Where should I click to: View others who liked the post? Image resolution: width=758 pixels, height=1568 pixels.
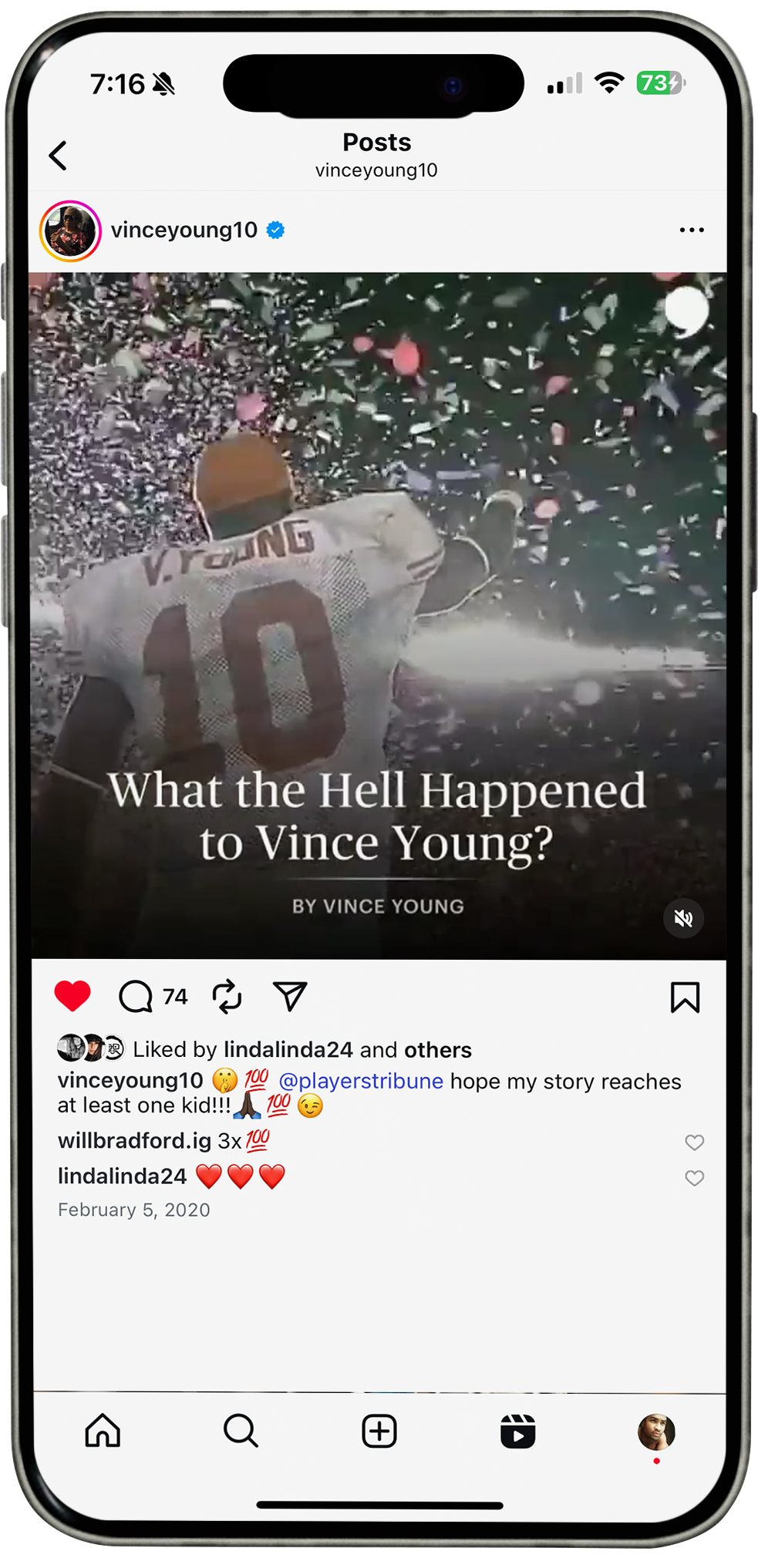click(x=437, y=1050)
